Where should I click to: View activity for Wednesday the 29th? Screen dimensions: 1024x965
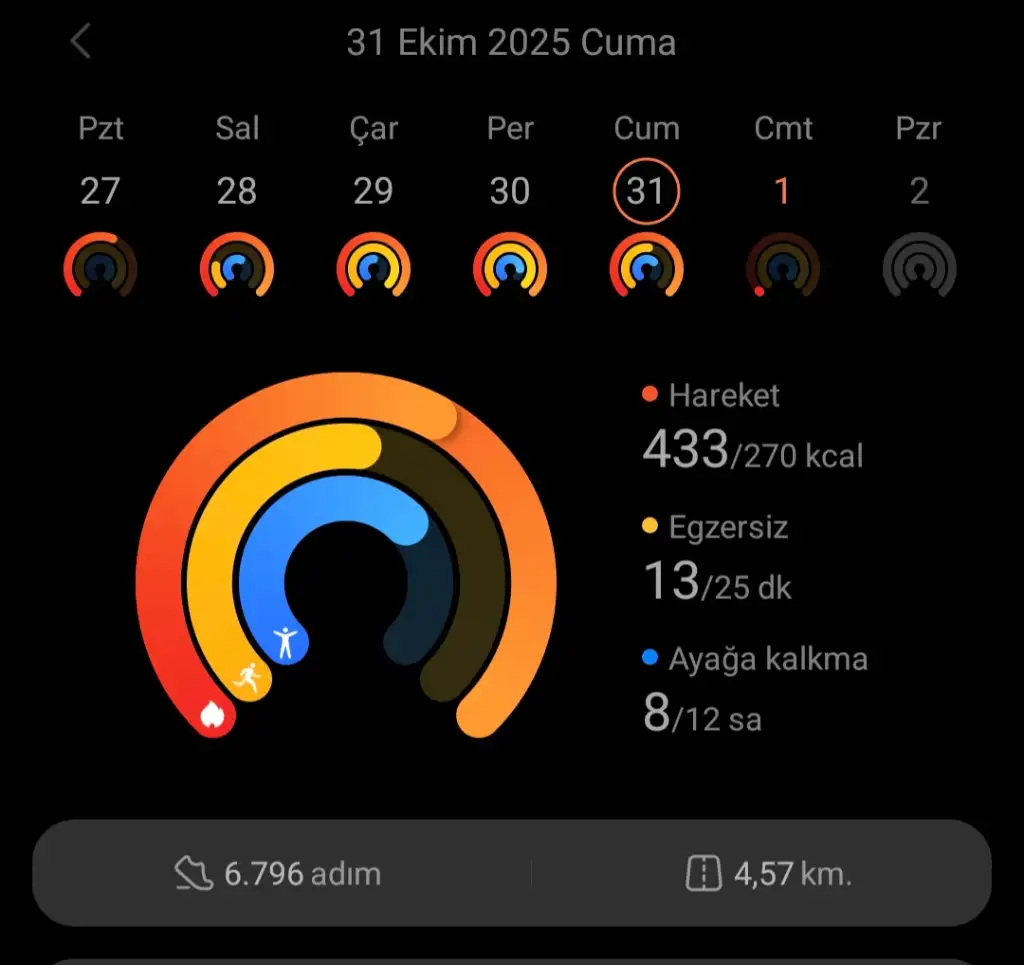[x=373, y=190]
